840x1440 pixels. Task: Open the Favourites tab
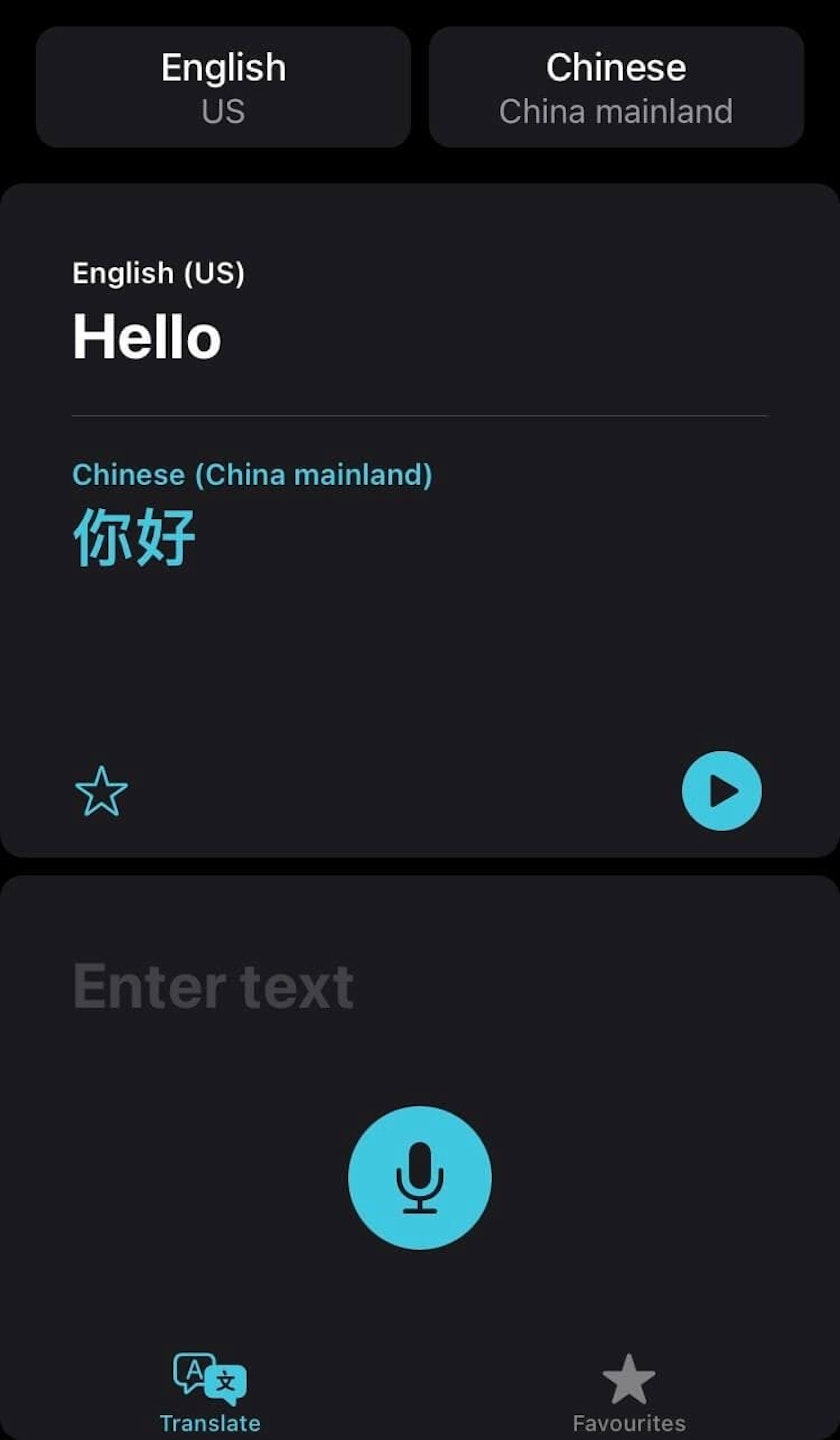(x=629, y=1394)
